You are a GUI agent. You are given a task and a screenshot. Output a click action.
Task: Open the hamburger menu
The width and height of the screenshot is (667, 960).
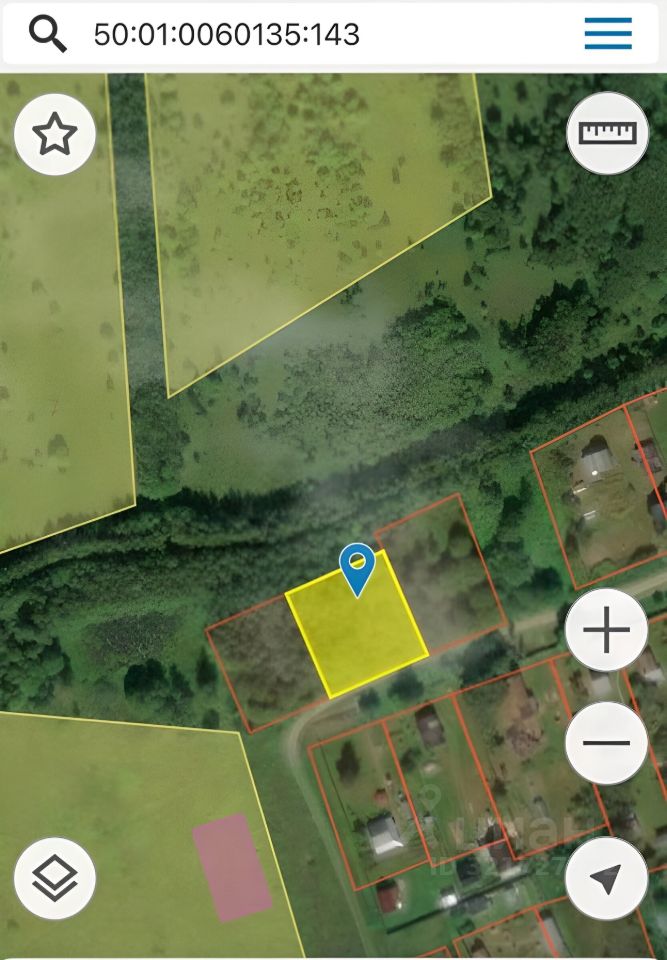tap(608, 33)
